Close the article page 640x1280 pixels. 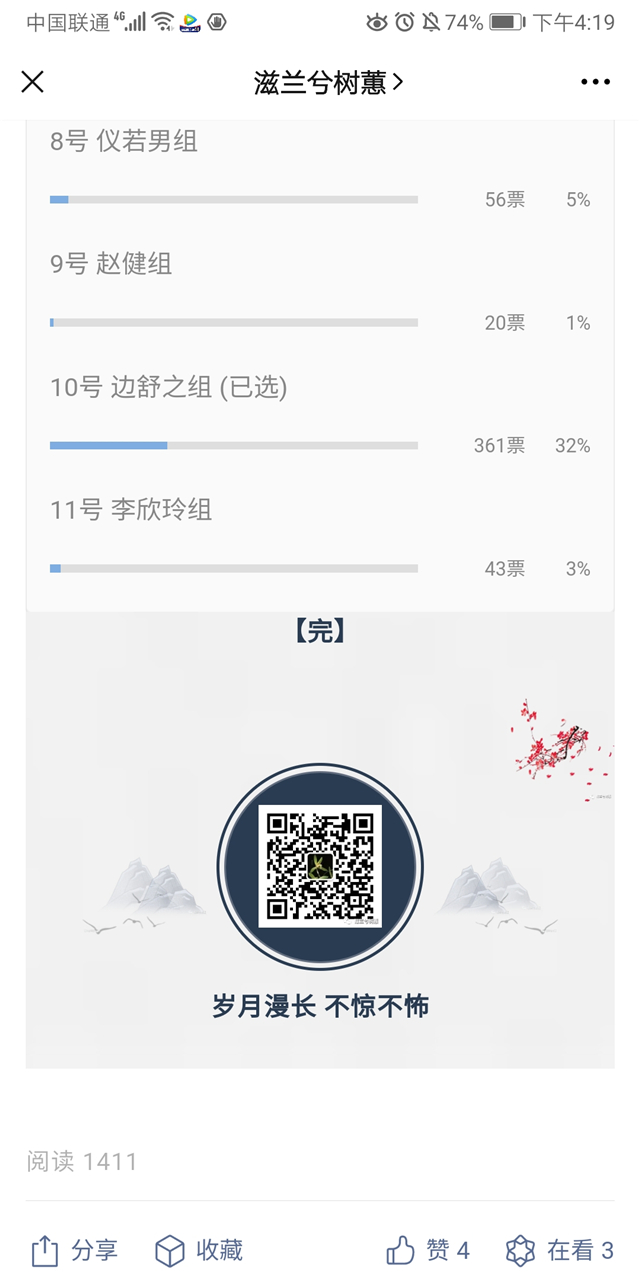point(33,82)
